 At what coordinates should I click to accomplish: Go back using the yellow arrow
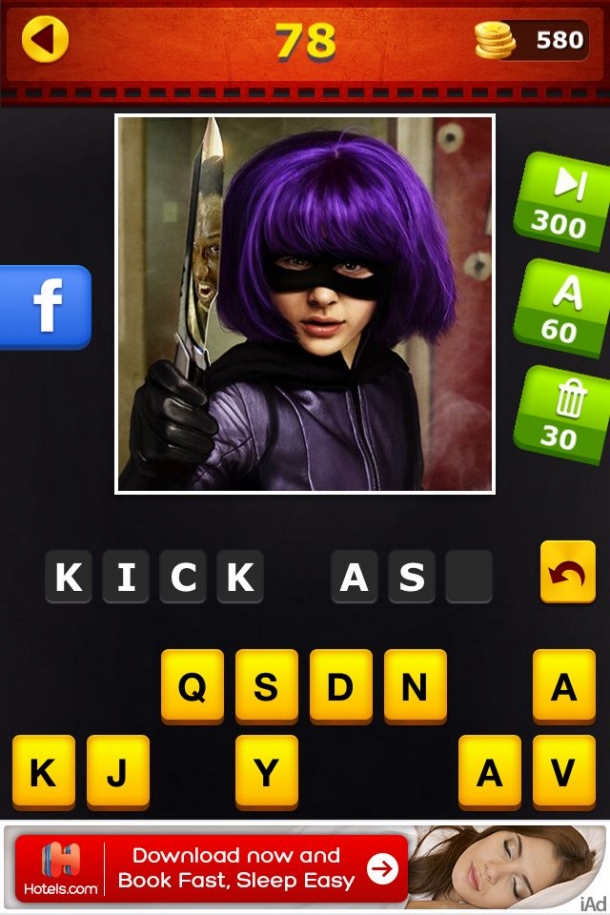45,40
